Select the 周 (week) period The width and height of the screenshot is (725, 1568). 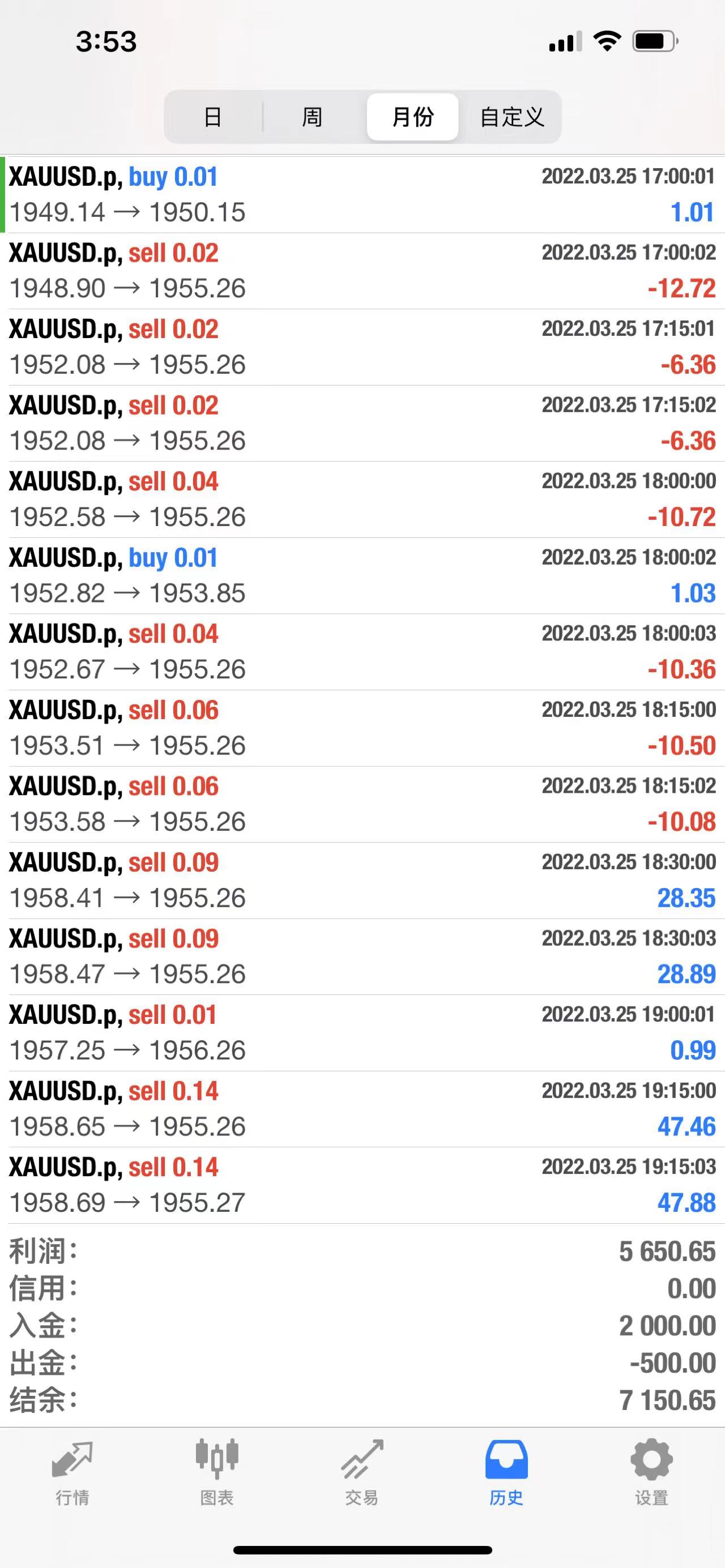click(x=312, y=116)
